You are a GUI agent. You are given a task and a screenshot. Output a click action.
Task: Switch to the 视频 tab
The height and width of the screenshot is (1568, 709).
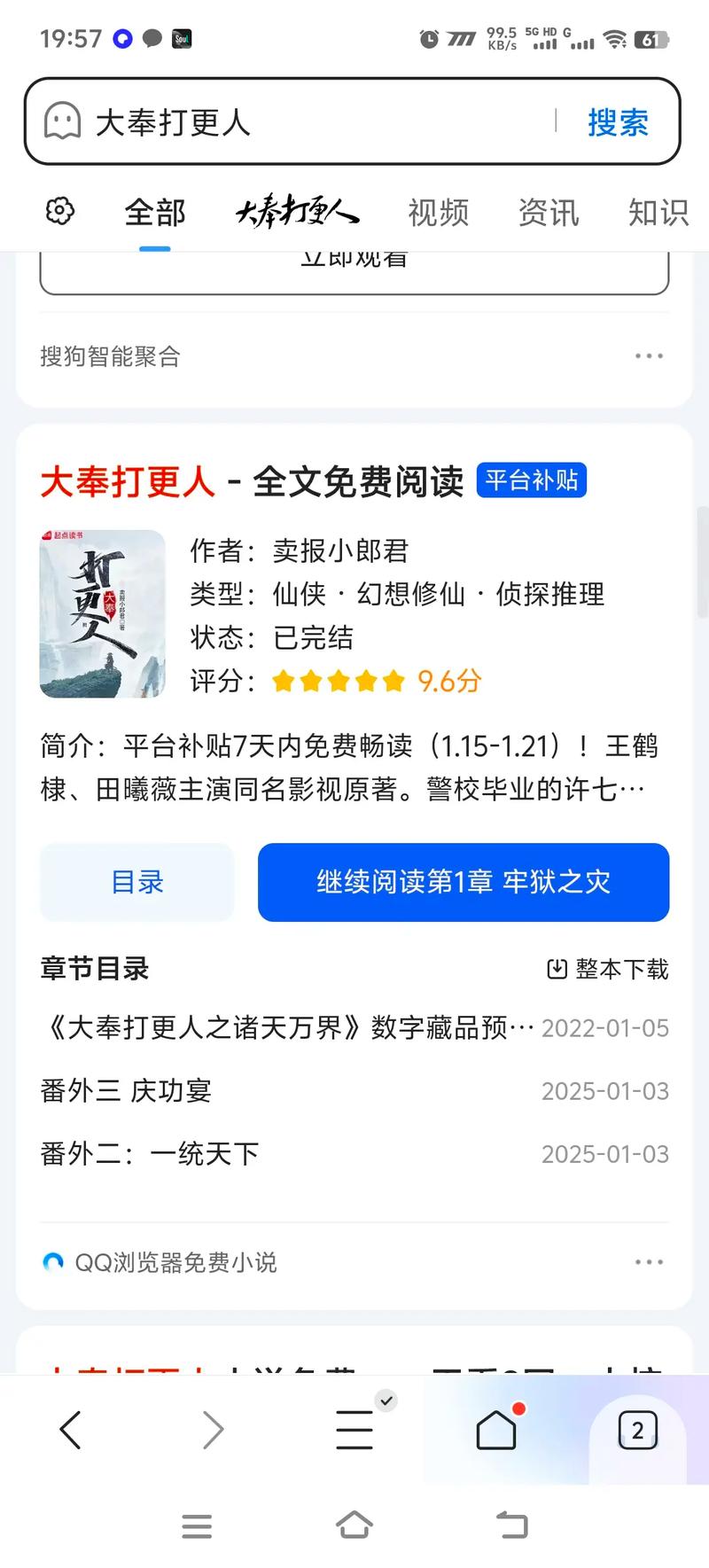coord(438,212)
